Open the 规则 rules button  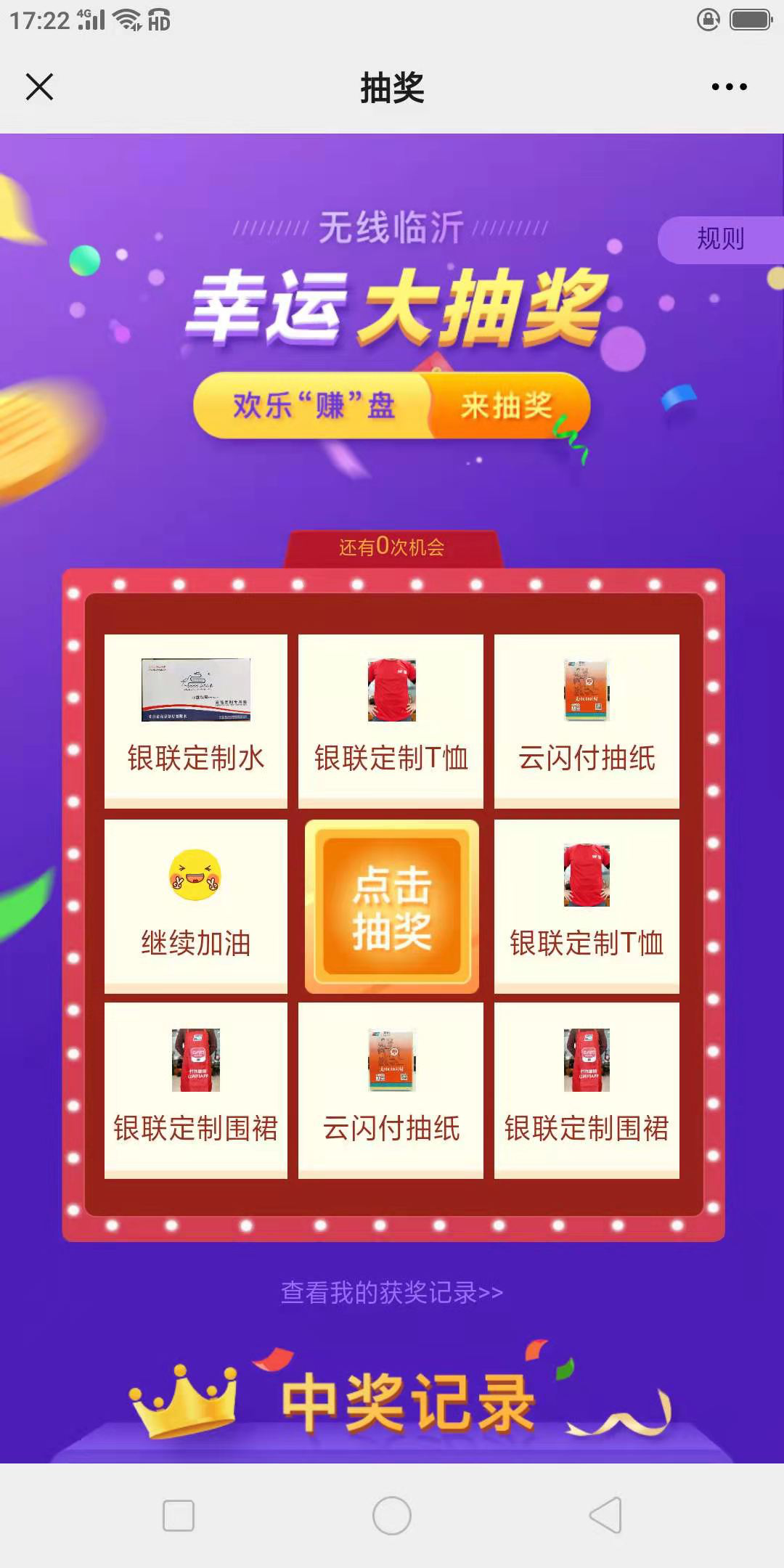click(721, 240)
